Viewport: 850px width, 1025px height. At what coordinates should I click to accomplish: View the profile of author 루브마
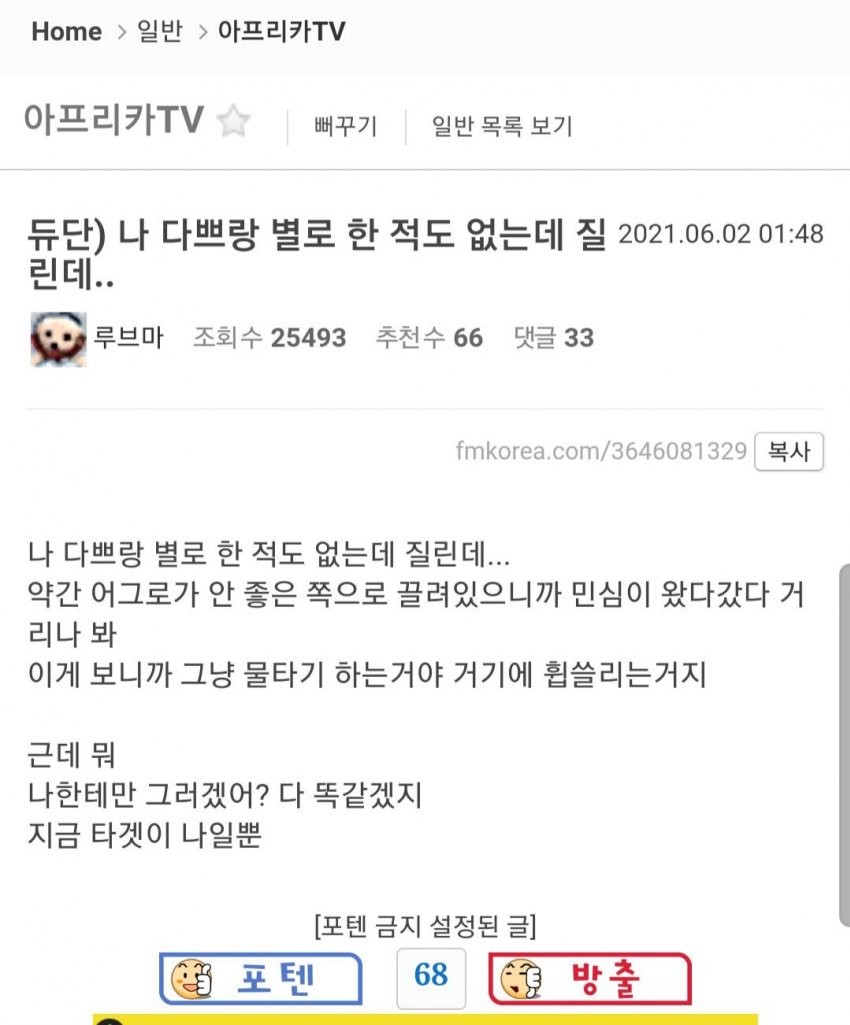click(x=128, y=338)
